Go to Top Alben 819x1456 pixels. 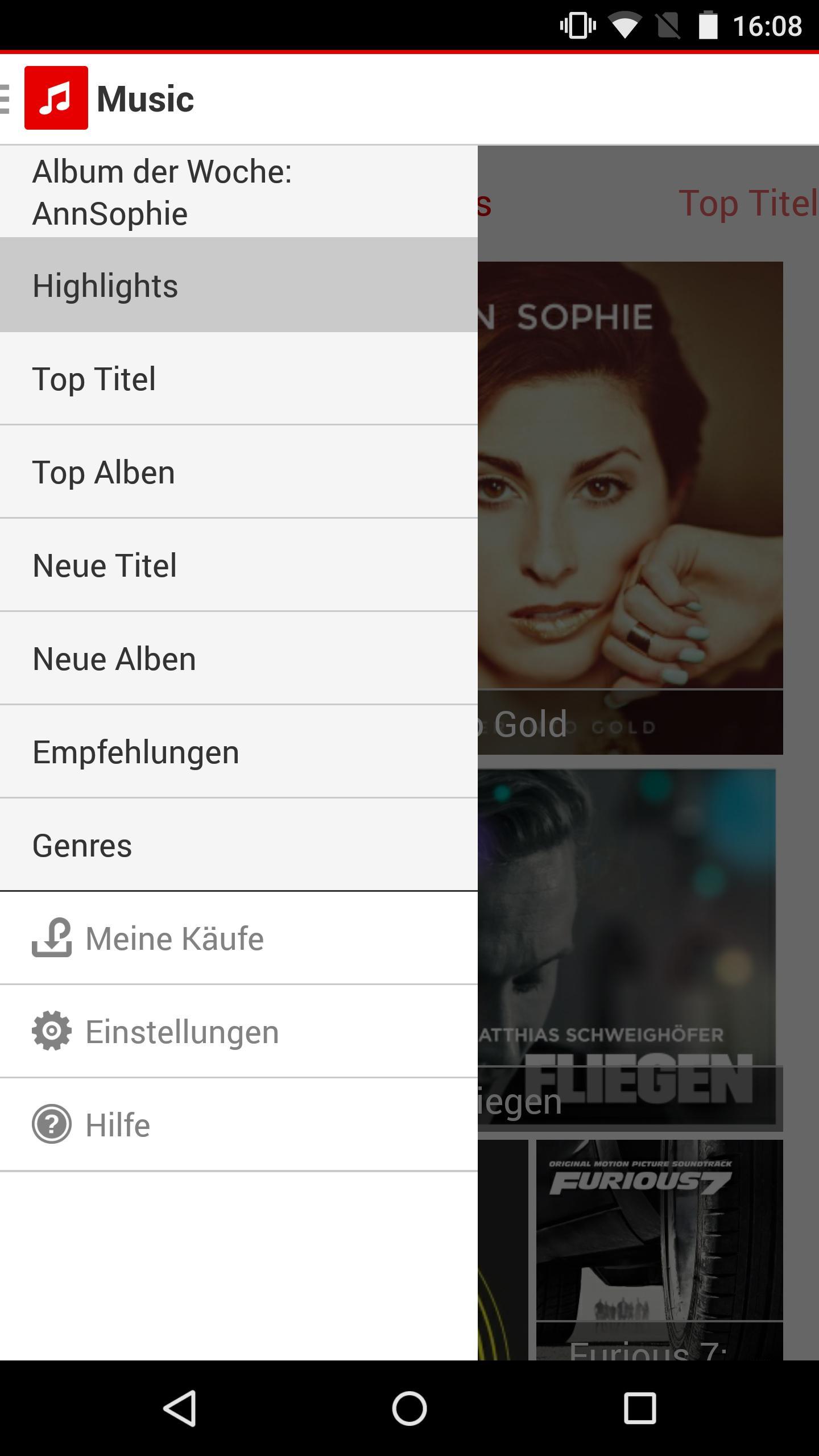(x=239, y=472)
